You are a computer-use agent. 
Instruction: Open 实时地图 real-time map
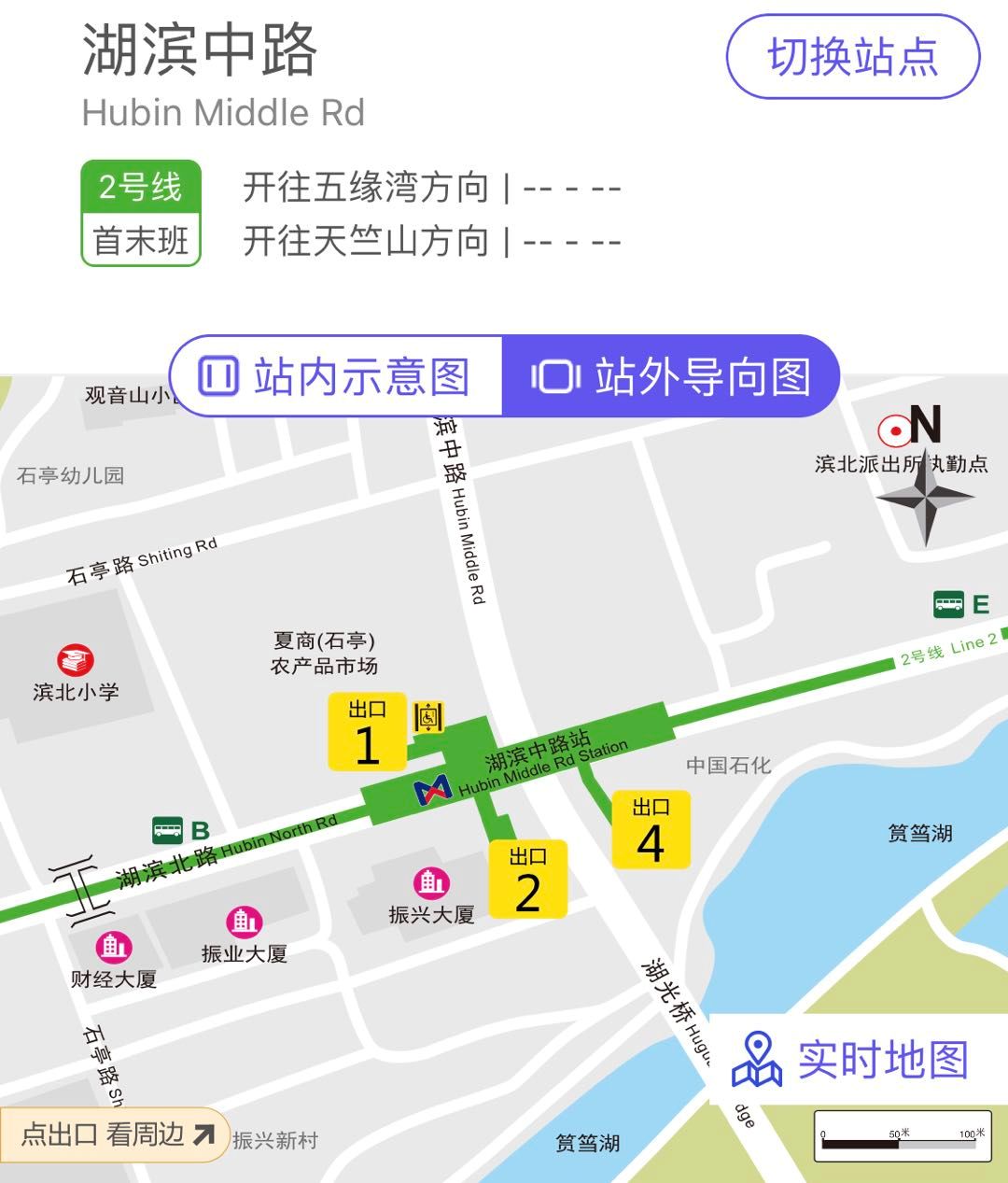[x=851, y=1060]
